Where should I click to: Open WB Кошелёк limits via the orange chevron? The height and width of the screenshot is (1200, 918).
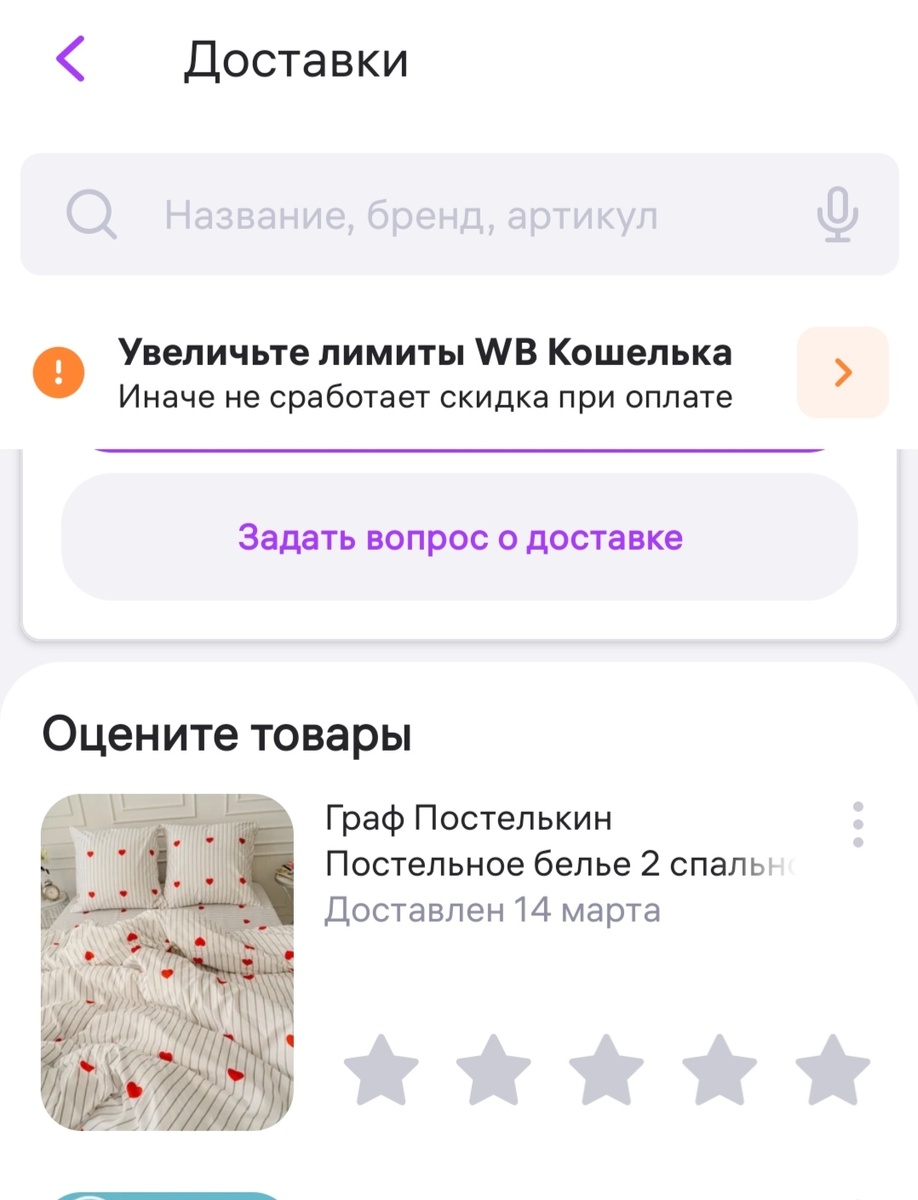click(841, 371)
